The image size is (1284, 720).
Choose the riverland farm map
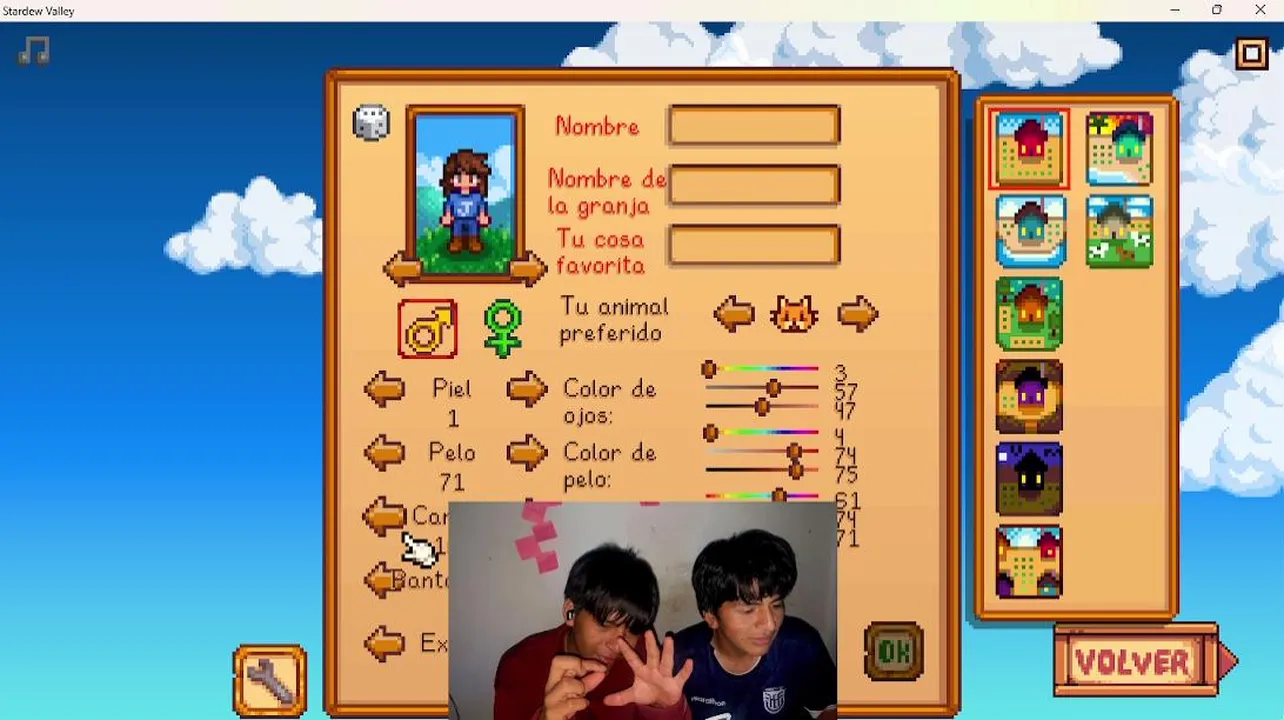[1029, 232]
